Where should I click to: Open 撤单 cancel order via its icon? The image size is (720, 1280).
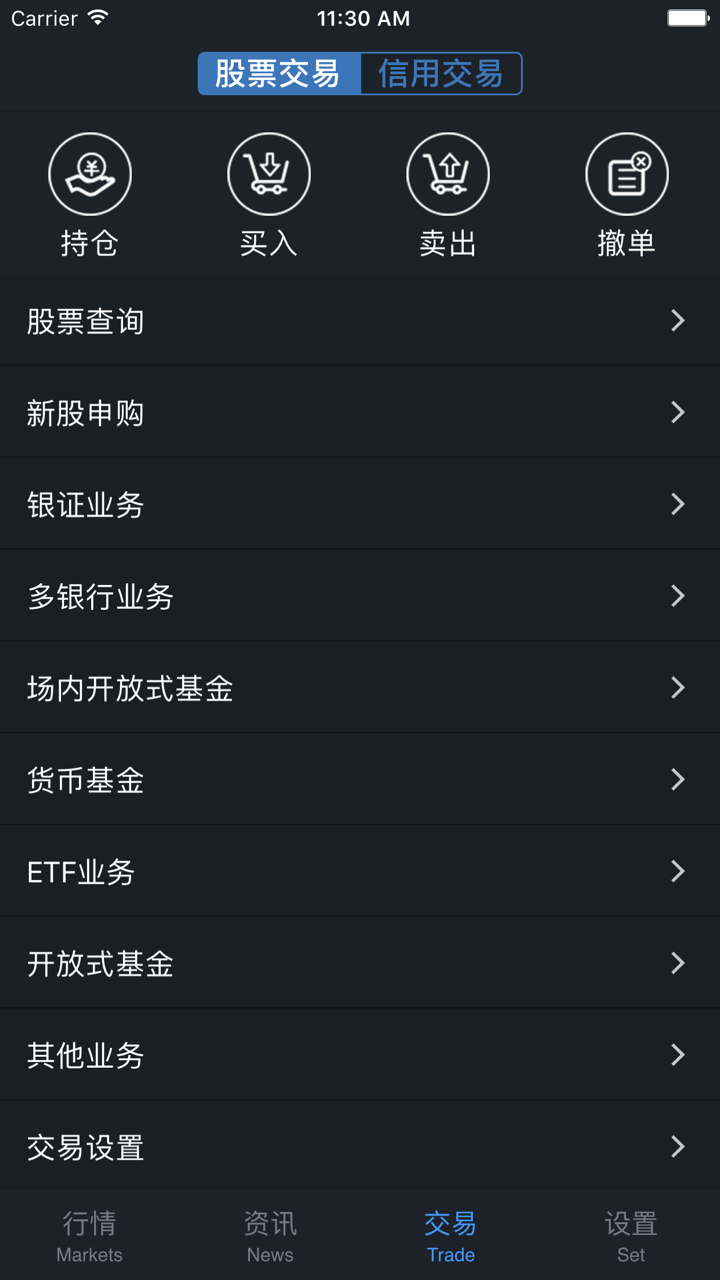(x=627, y=173)
